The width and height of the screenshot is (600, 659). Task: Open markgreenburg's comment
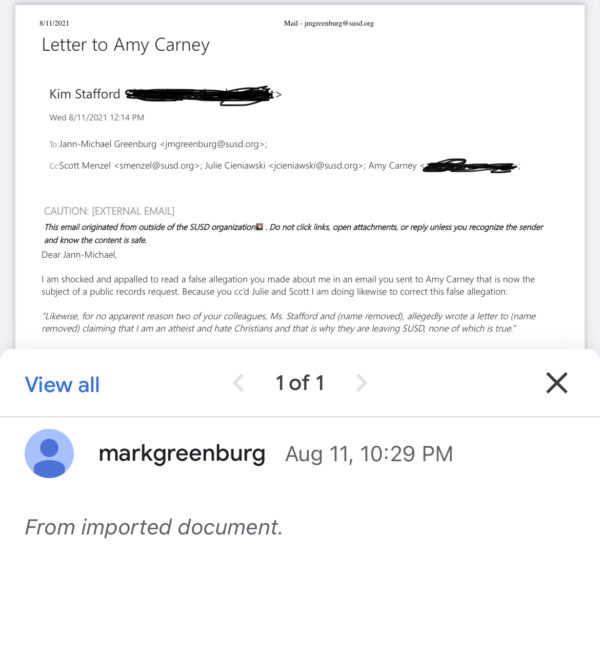(x=182, y=454)
